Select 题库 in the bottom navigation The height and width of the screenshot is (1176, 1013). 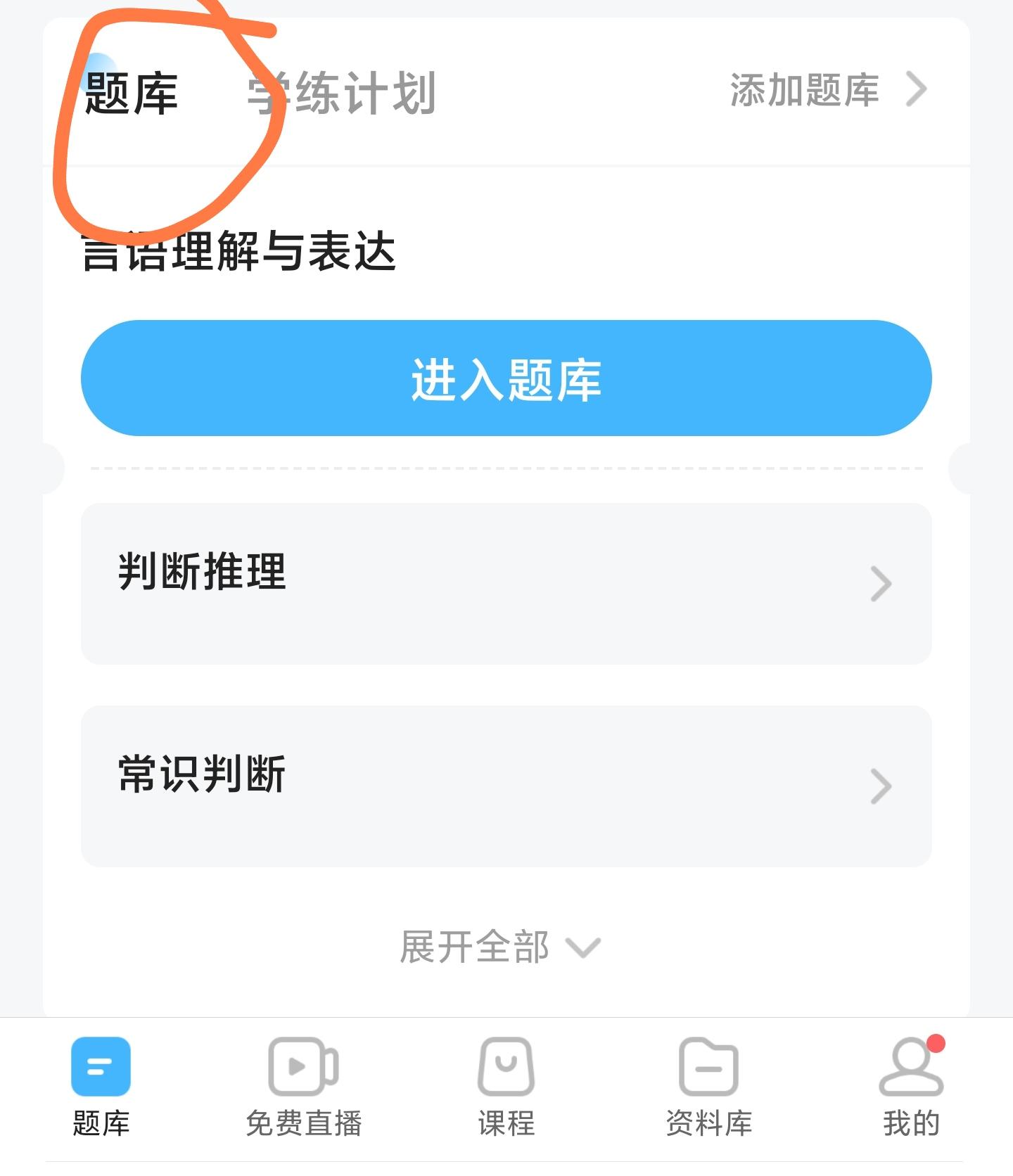[x=101, y=1087]
